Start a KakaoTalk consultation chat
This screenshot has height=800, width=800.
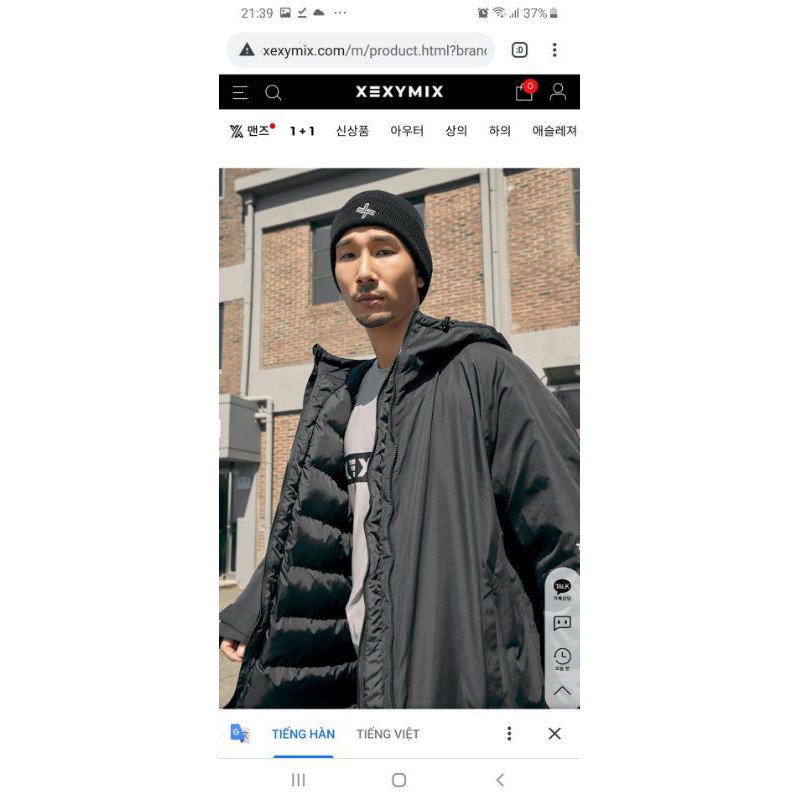562,589
